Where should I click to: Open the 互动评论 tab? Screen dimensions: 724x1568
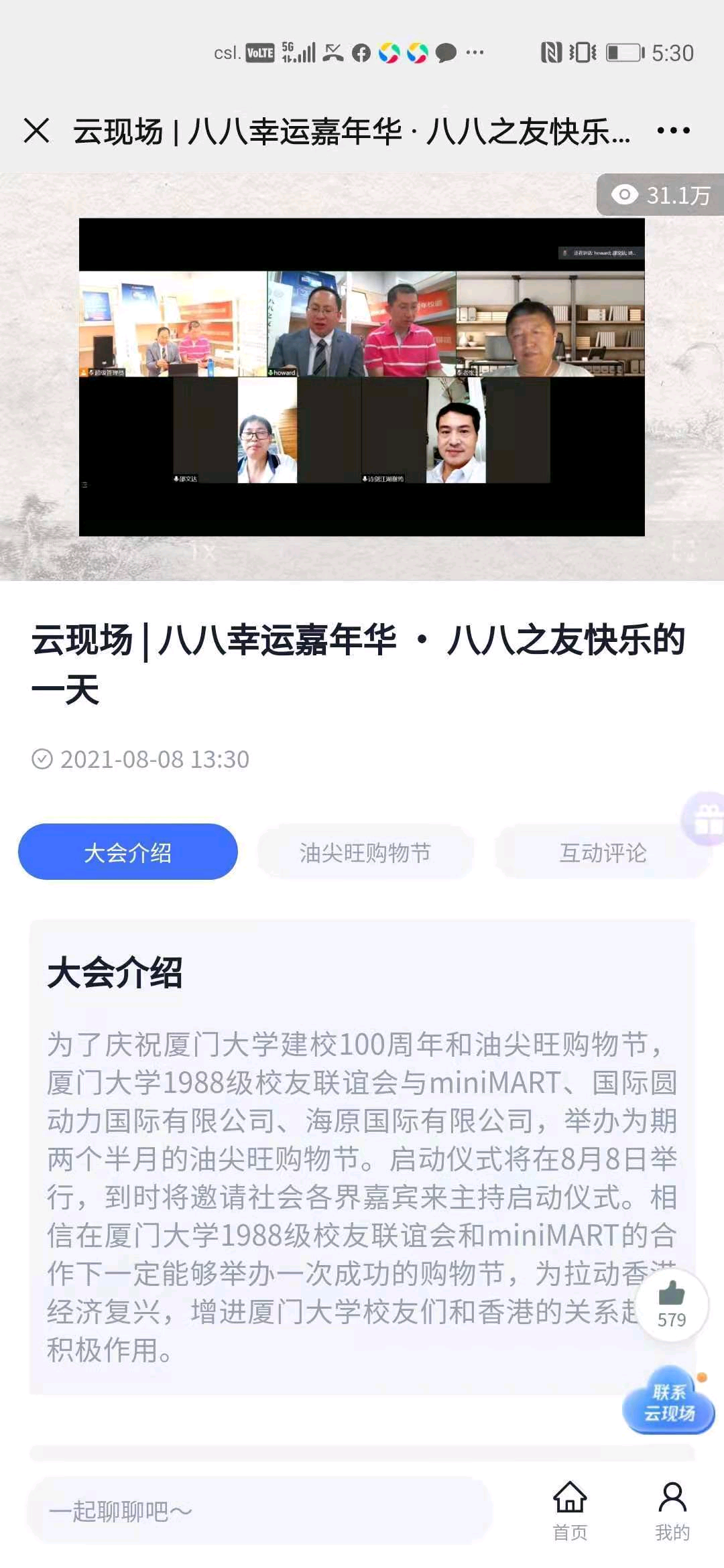(603, 852)
